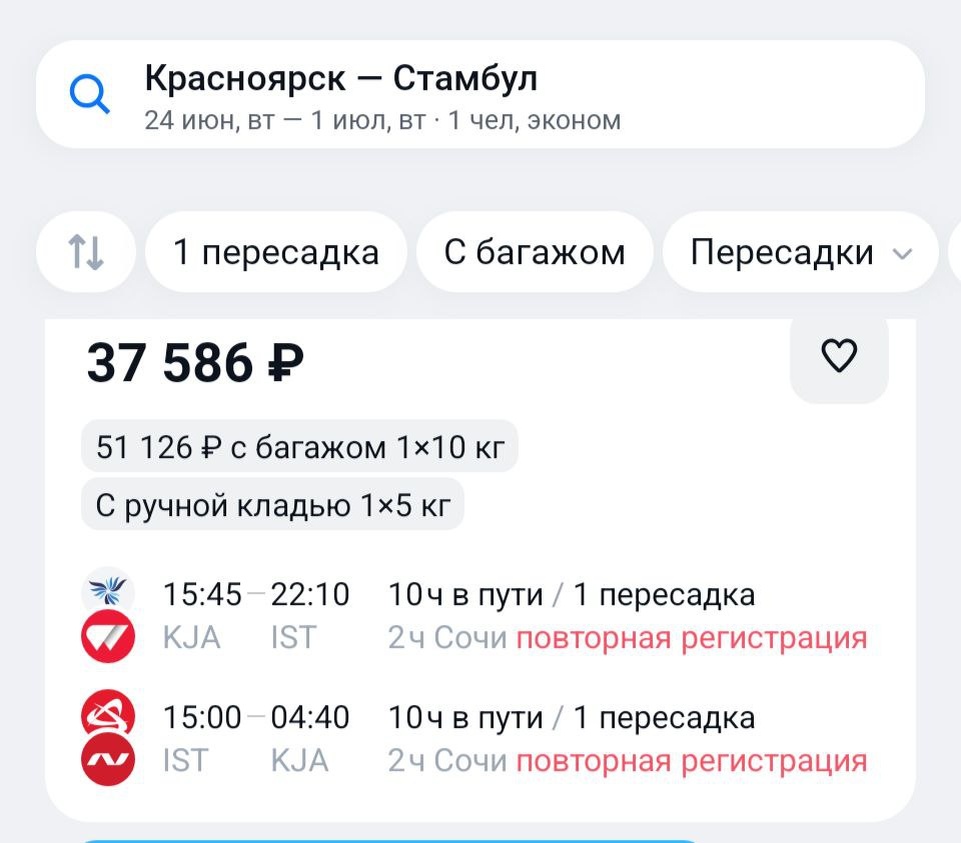Apply the "С багажом" filter chip

pyautogui.click(x=534, y=252)
